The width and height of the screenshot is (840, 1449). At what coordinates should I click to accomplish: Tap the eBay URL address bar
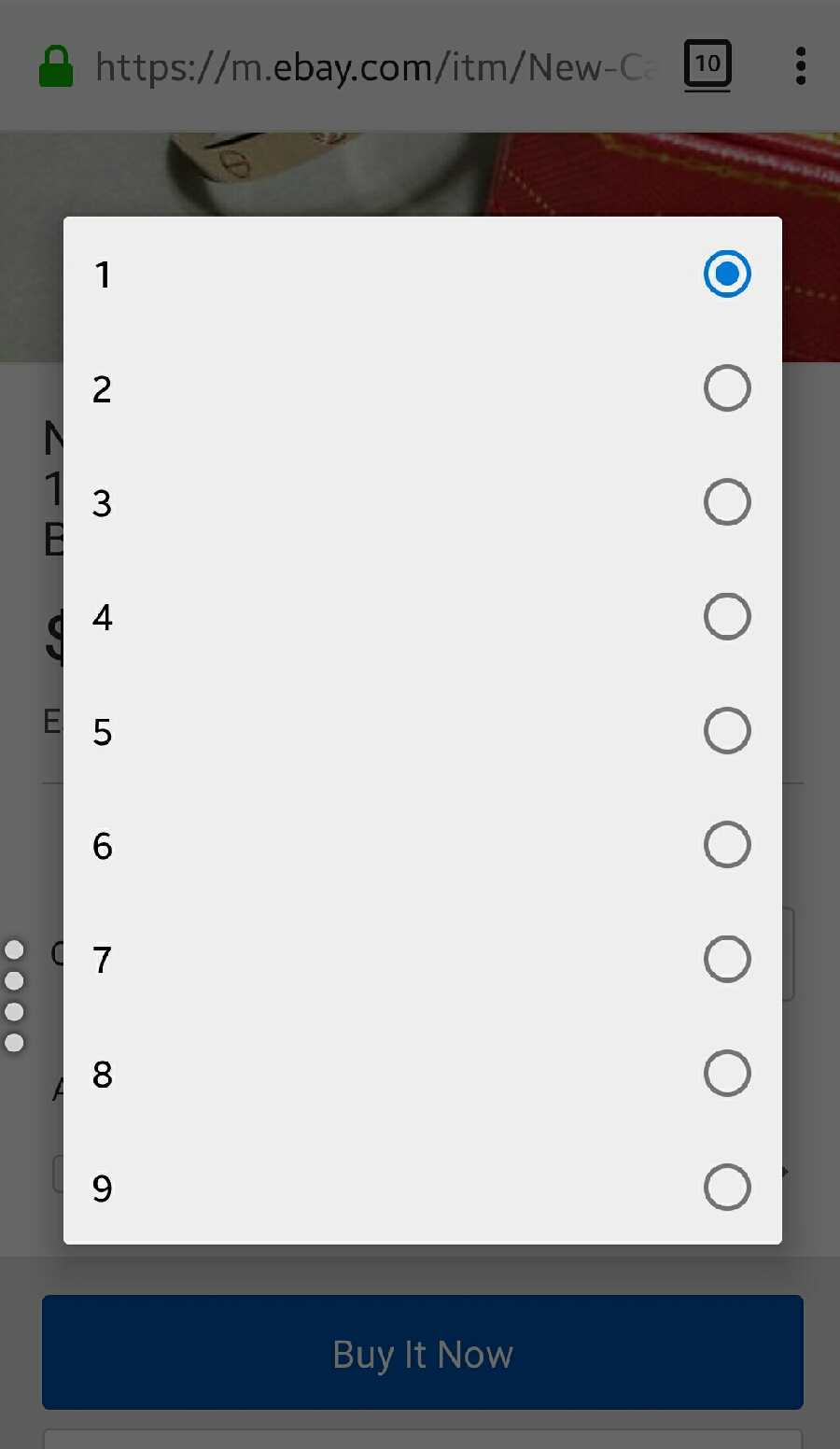(373, 67)
